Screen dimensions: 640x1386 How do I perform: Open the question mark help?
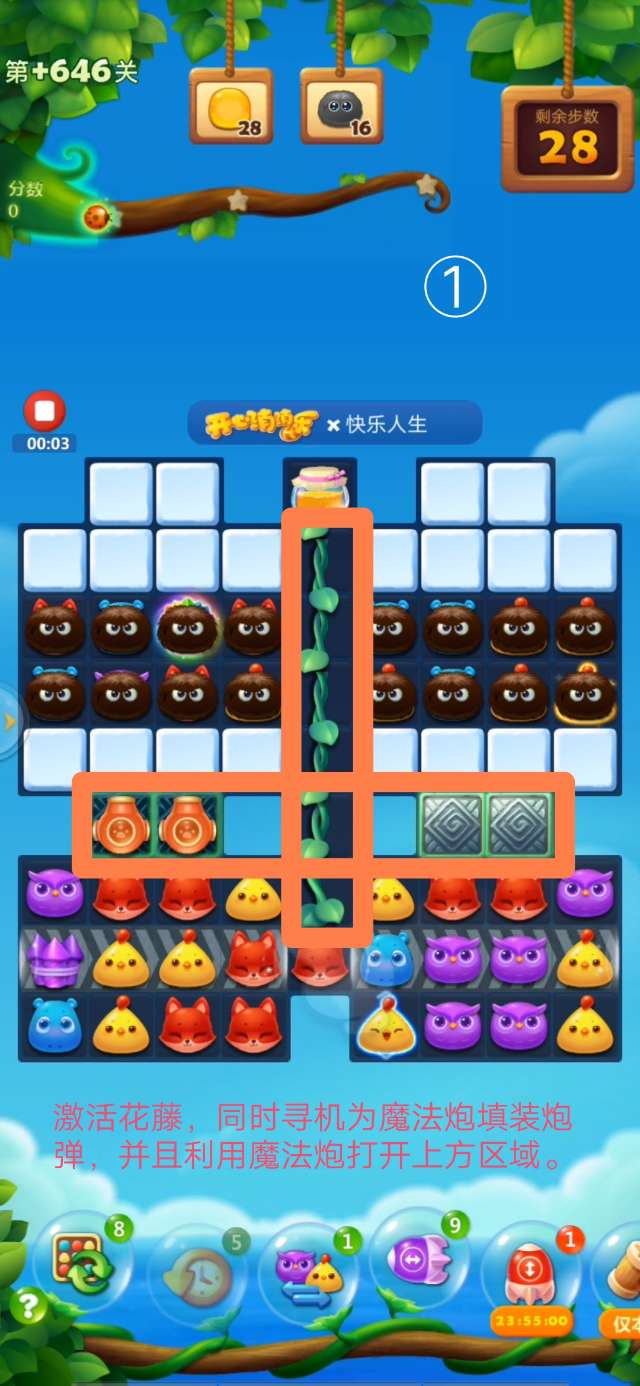[x=28, y=1307]
